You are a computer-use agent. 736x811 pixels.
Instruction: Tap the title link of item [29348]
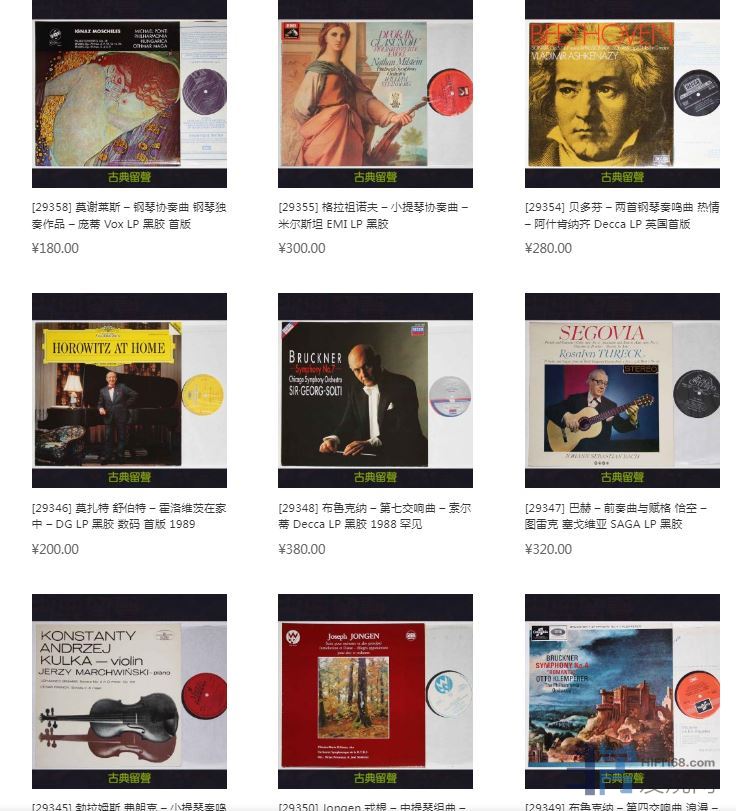pos(373,516)
